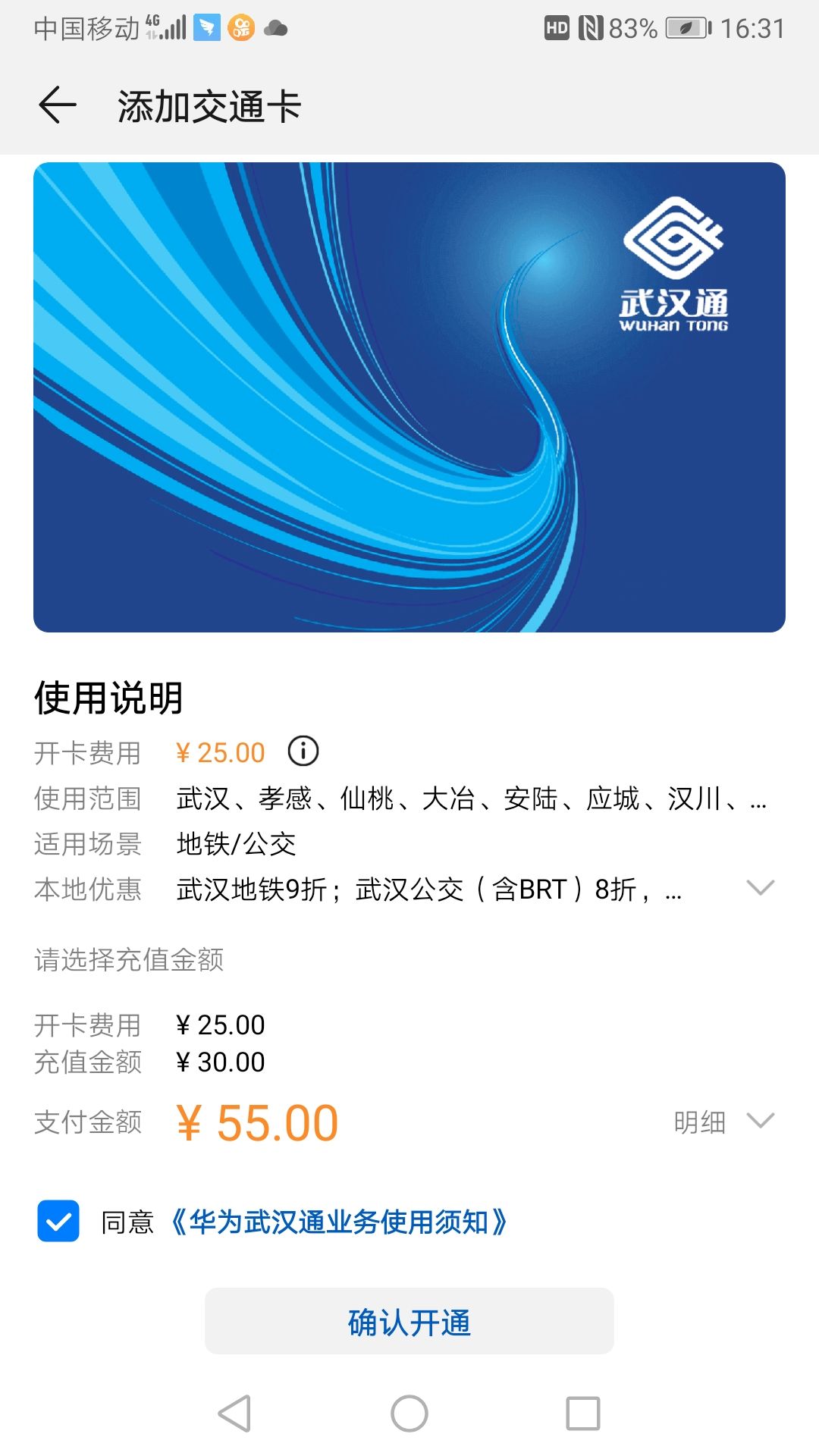
Task: Expand the 本地优惠 details chevron
Action: (760, 888)
